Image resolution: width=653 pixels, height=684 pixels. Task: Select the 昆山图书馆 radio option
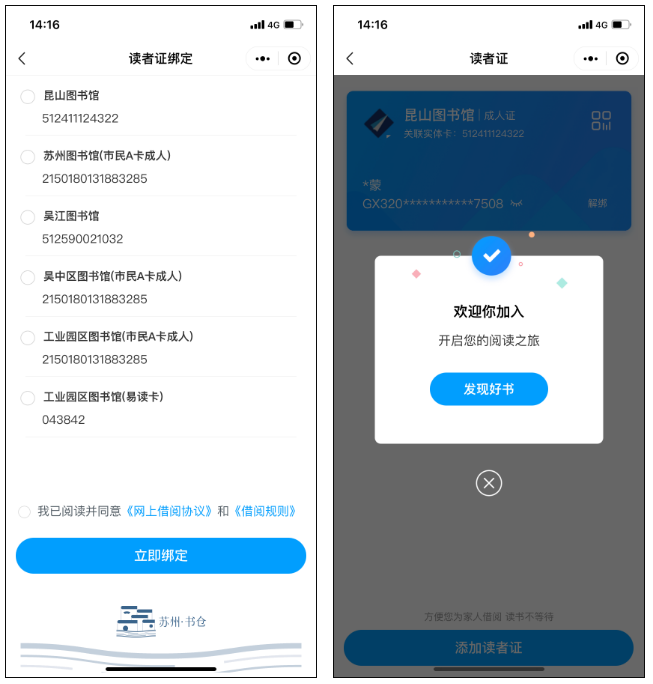coord(27,97)
